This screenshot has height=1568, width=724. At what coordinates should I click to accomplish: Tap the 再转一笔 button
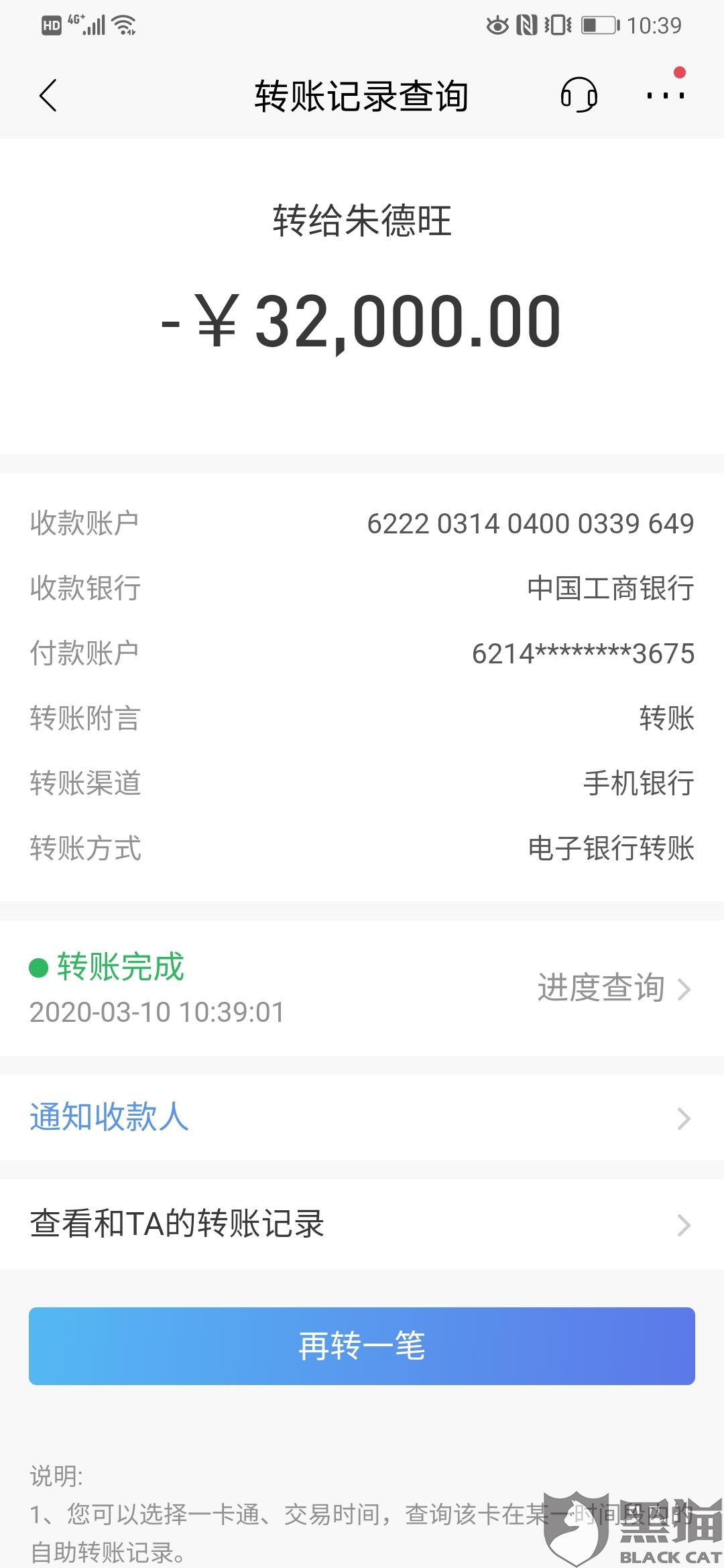[x=362, y=1346]
